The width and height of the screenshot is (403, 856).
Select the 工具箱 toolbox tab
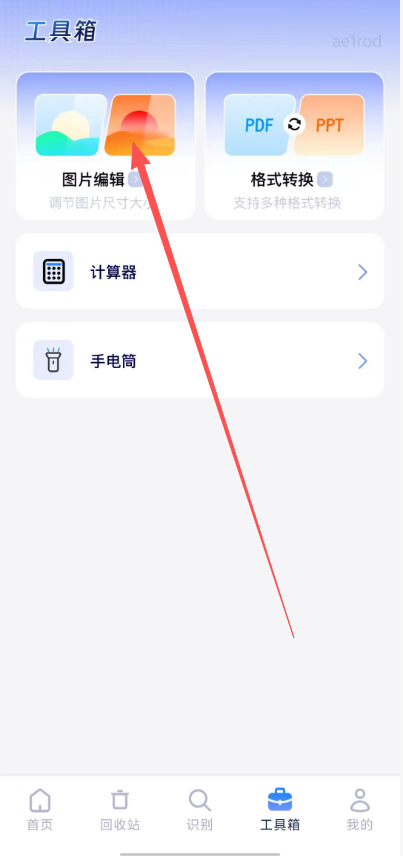(x=280, y=809)
